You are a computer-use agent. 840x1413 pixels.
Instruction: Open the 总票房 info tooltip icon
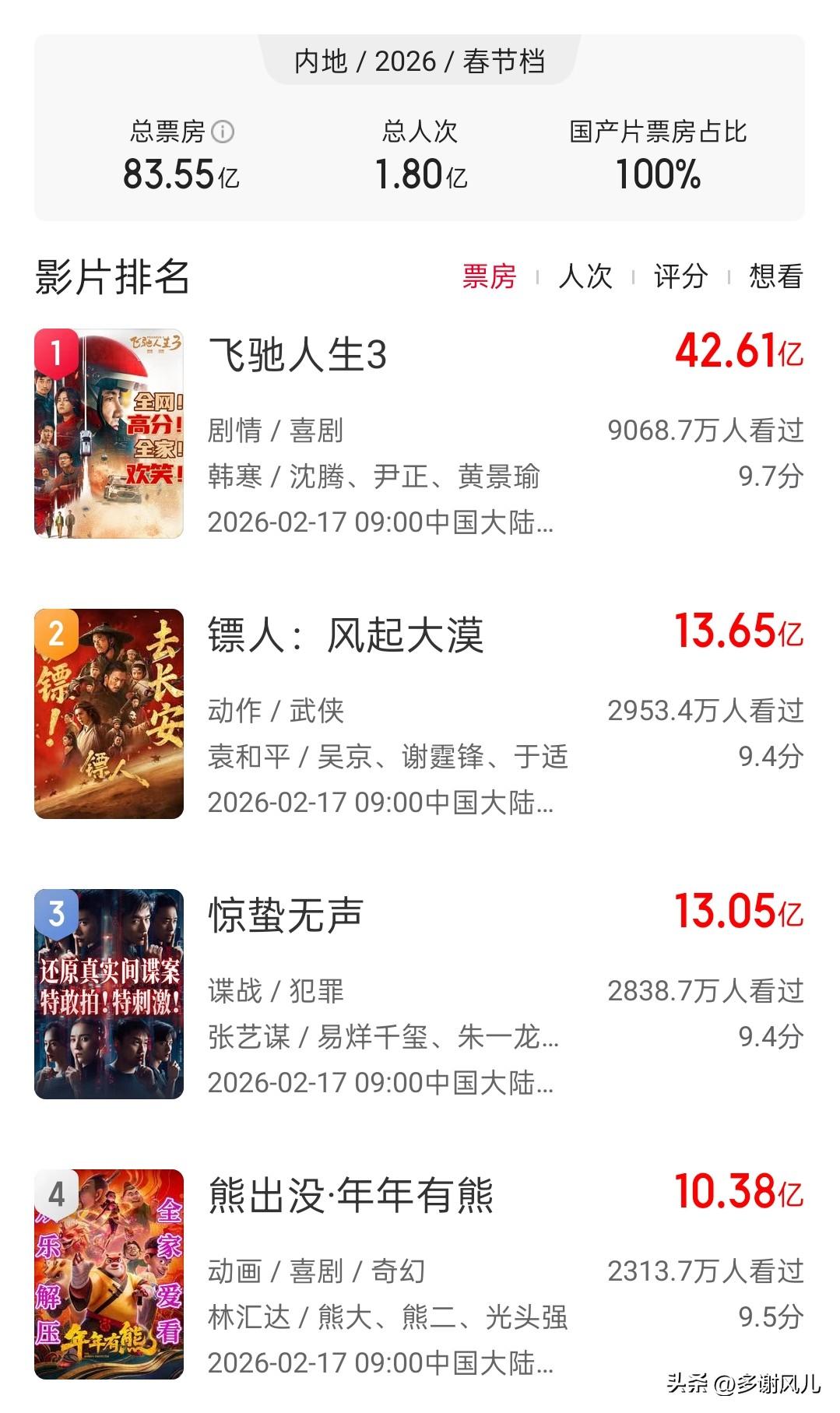pyautogui.click(x=223, y=134)
